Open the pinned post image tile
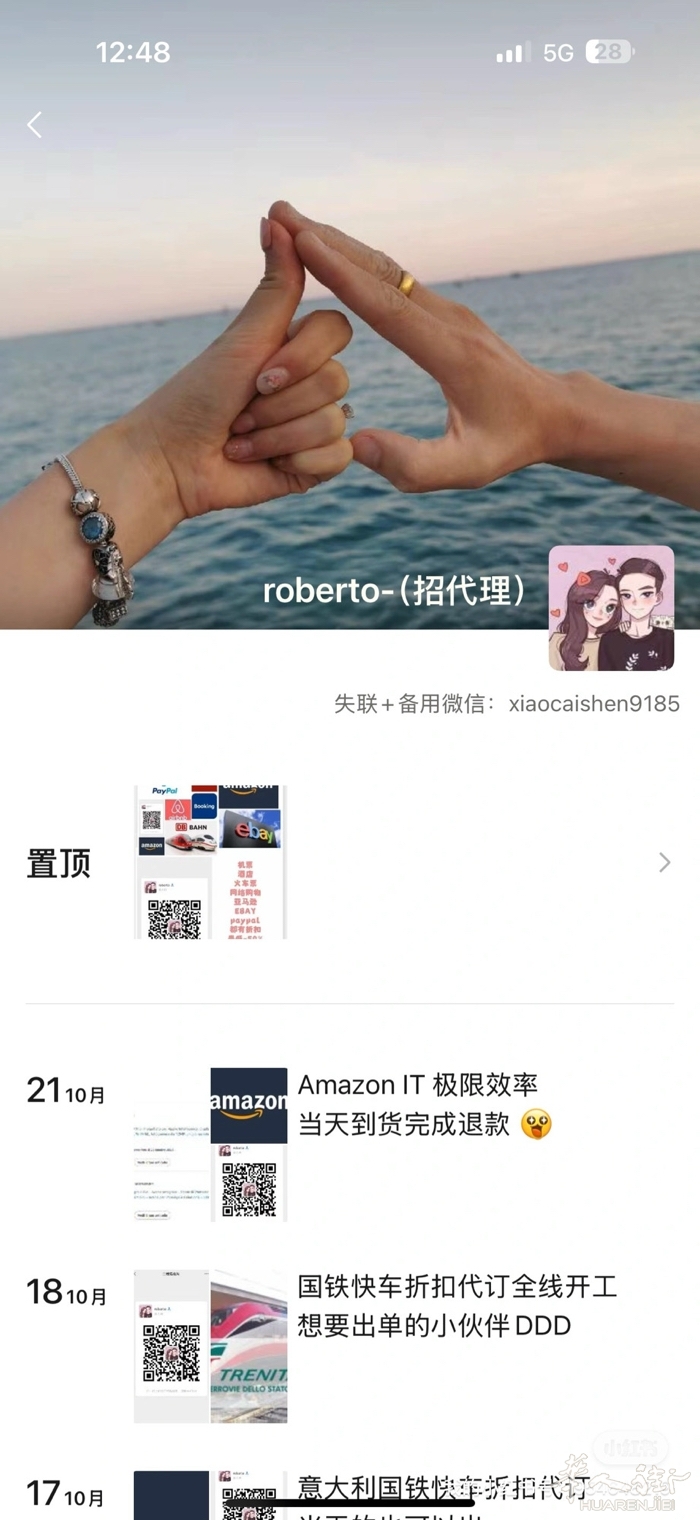The width and height of the screenshot is (700, 1520). click(x=210, y=862)
